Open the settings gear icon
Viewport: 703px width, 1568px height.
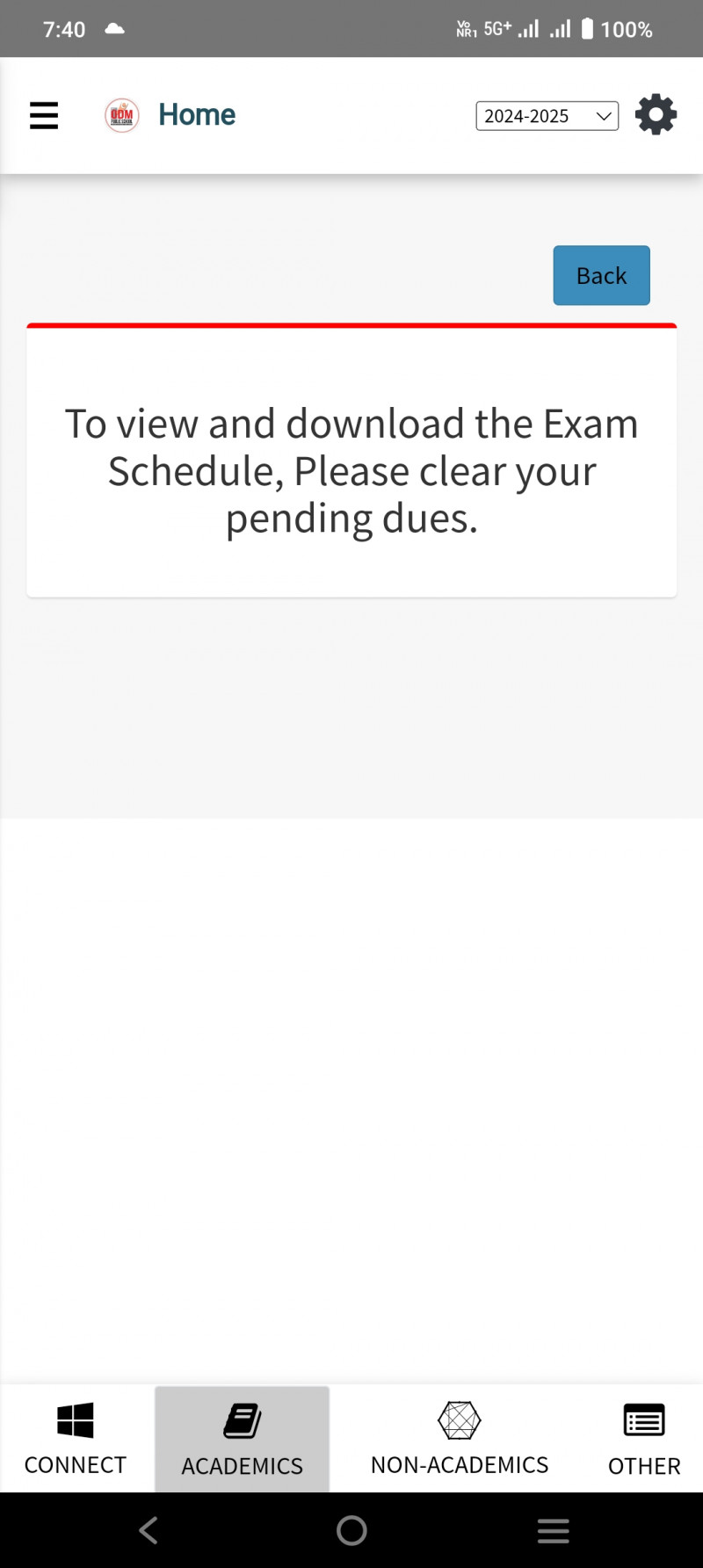656,115
